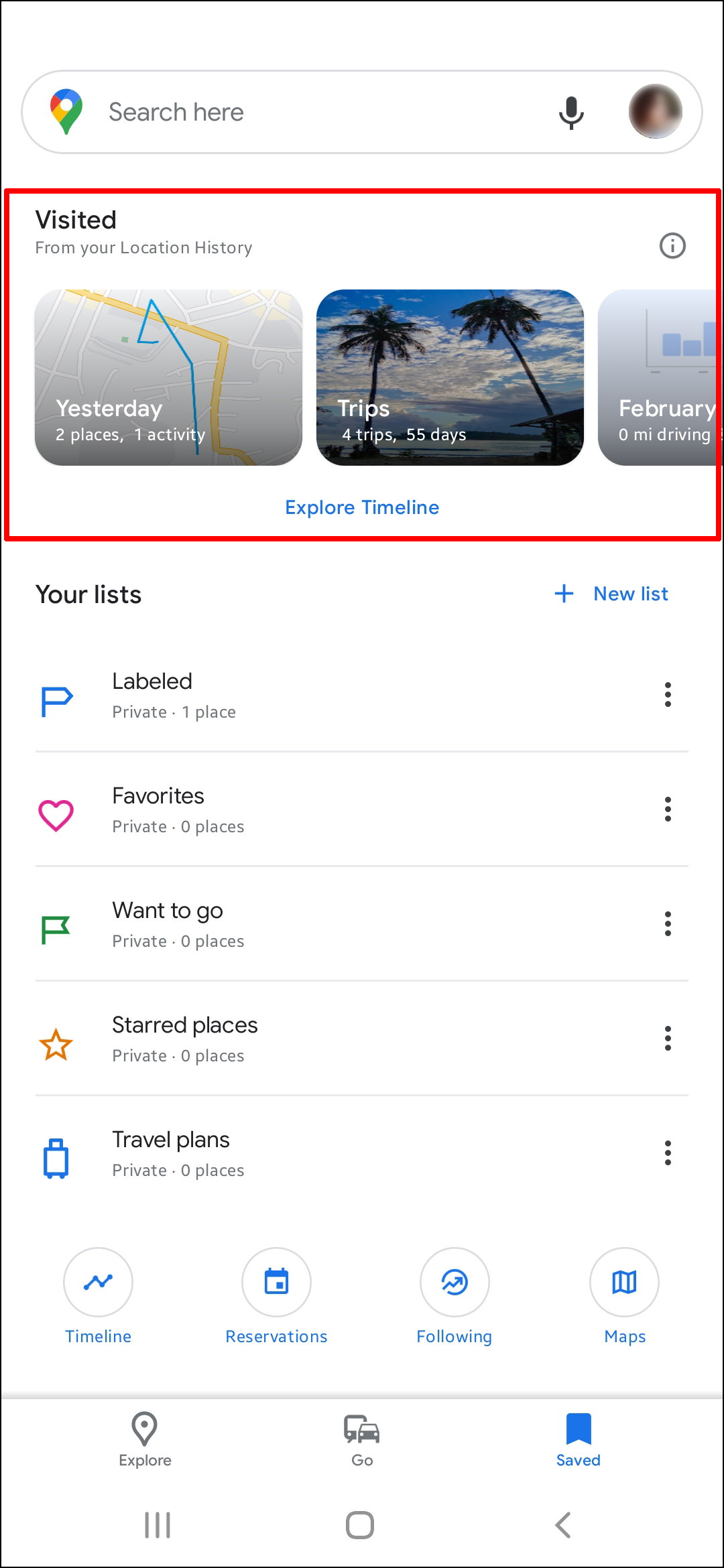Open the February insights card
Image resolution: width=724 pixels, height=1568 pixels.
[660, 377]
